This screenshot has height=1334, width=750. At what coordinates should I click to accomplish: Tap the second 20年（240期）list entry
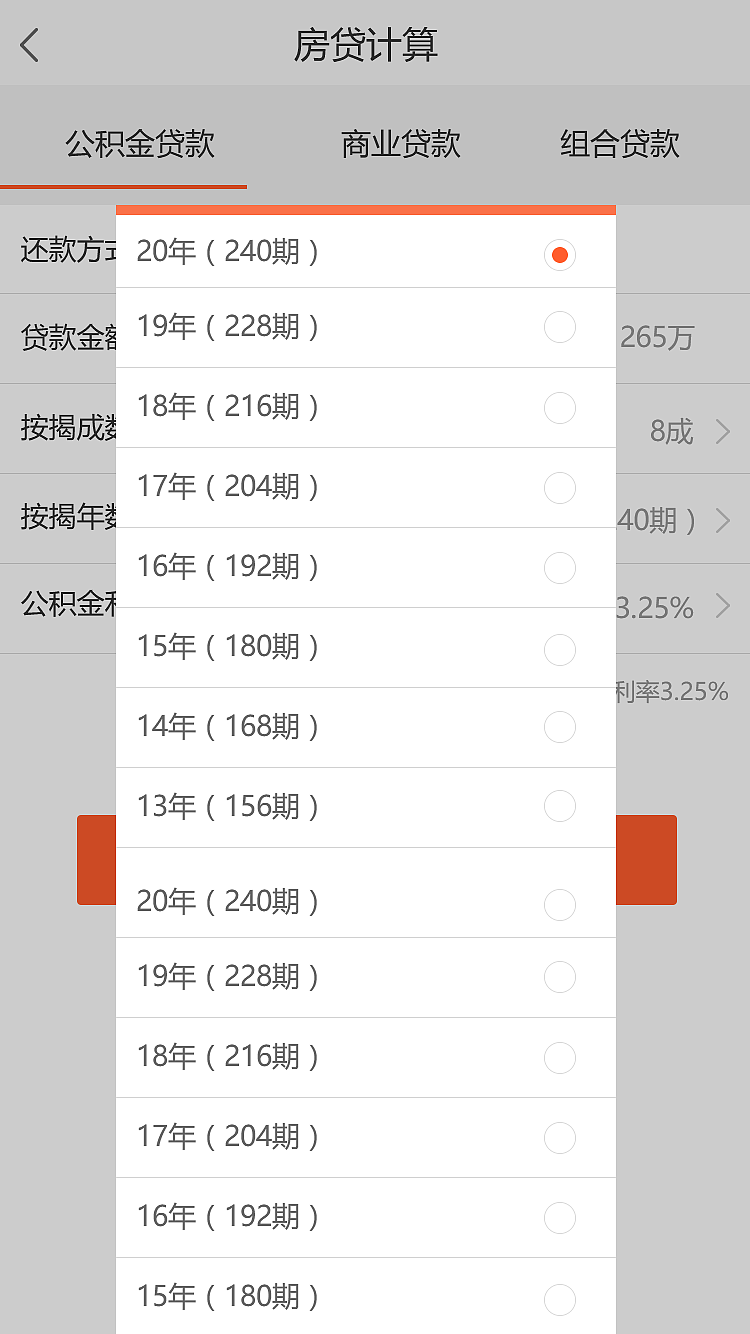pos(365,901)
